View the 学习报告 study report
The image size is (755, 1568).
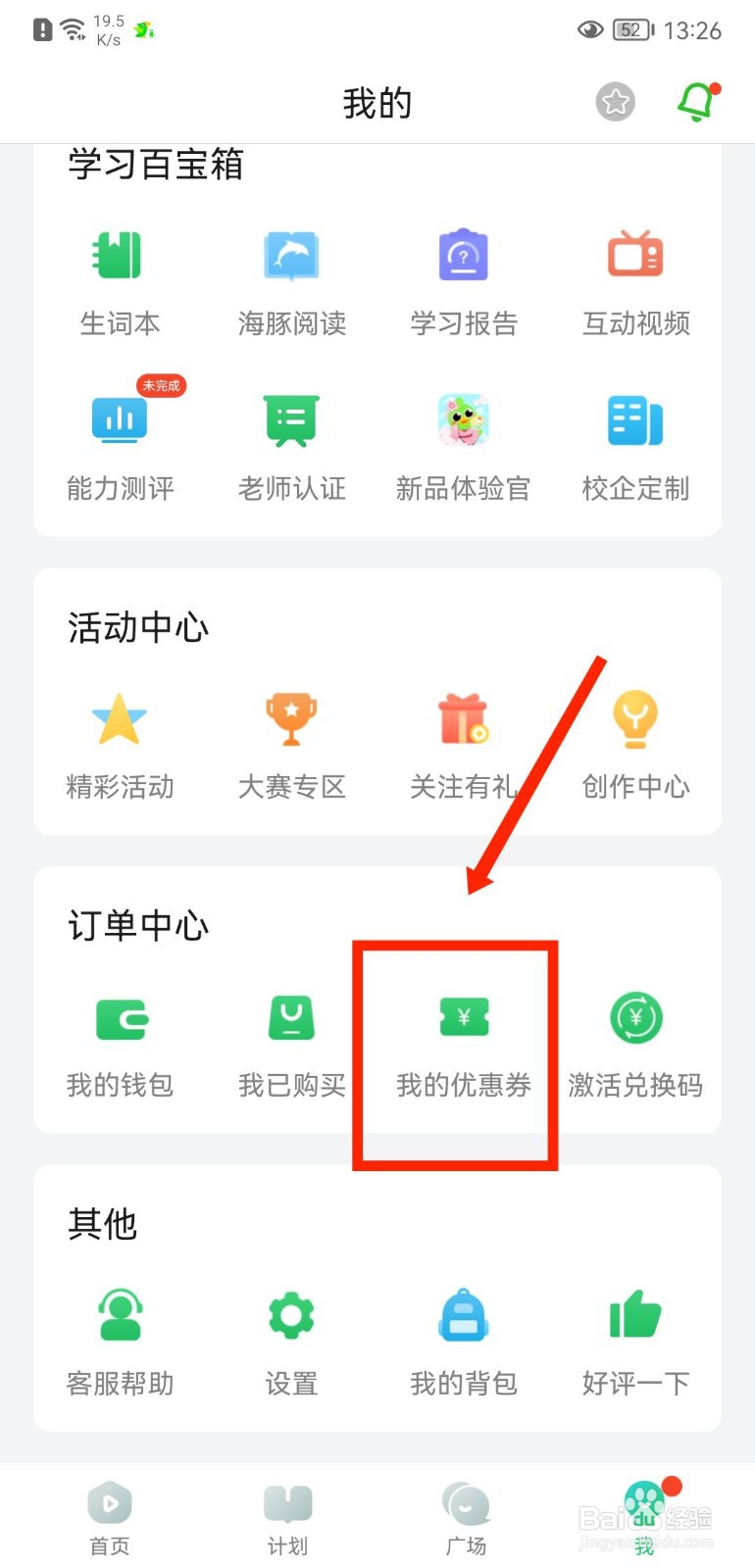tap(464, 279)
